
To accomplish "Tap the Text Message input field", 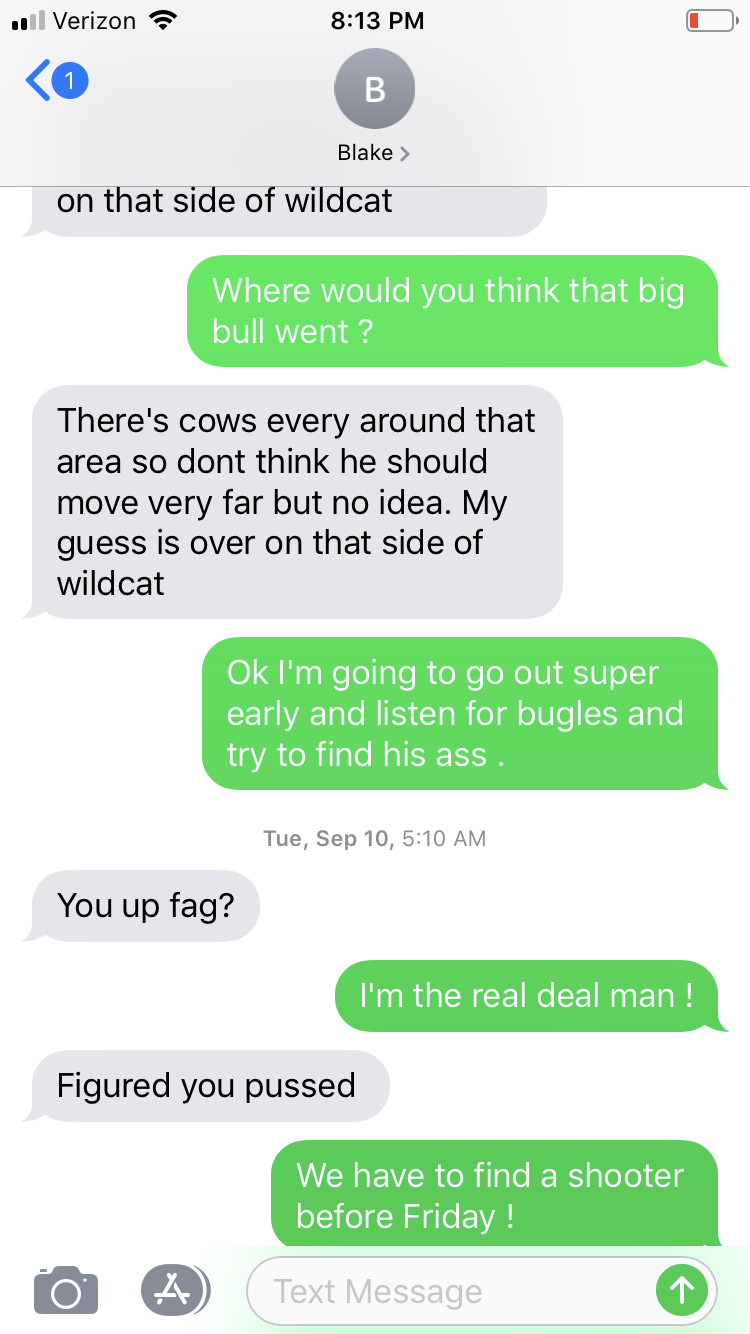I will click(x=450, y=1291).
